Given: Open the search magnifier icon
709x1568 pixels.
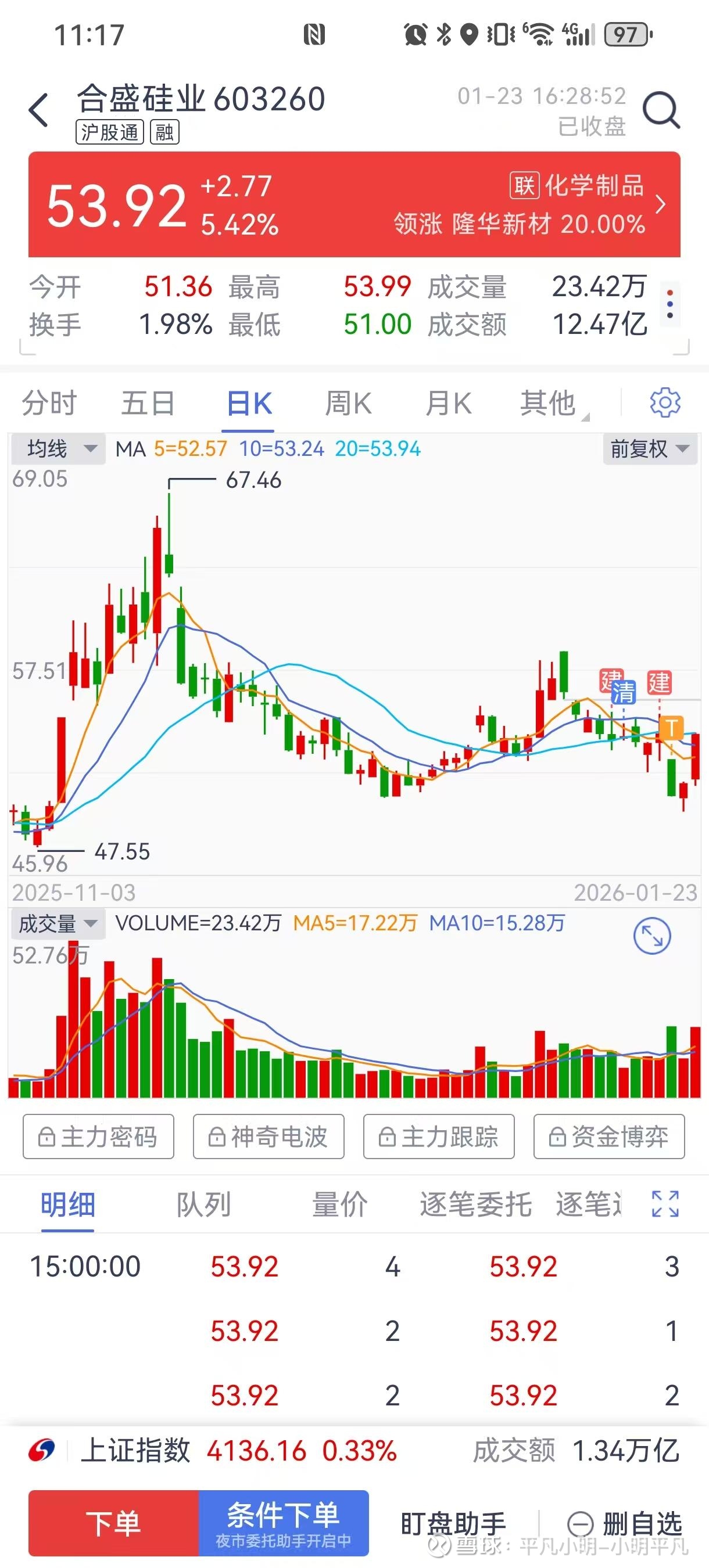Looking at the screenshot, I should coord(661,110).
